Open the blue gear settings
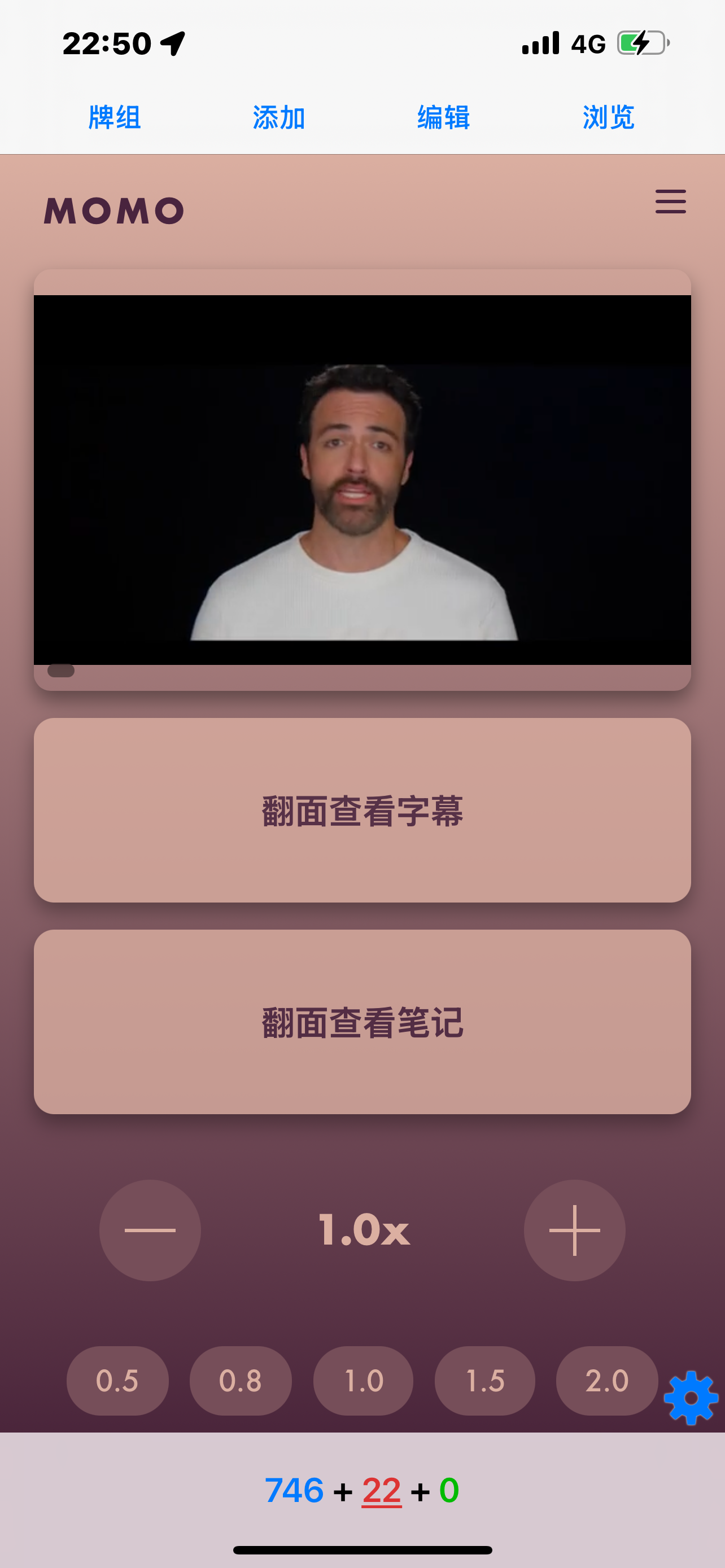Viewport: 725px width, 1568px height. (691, 1398)
